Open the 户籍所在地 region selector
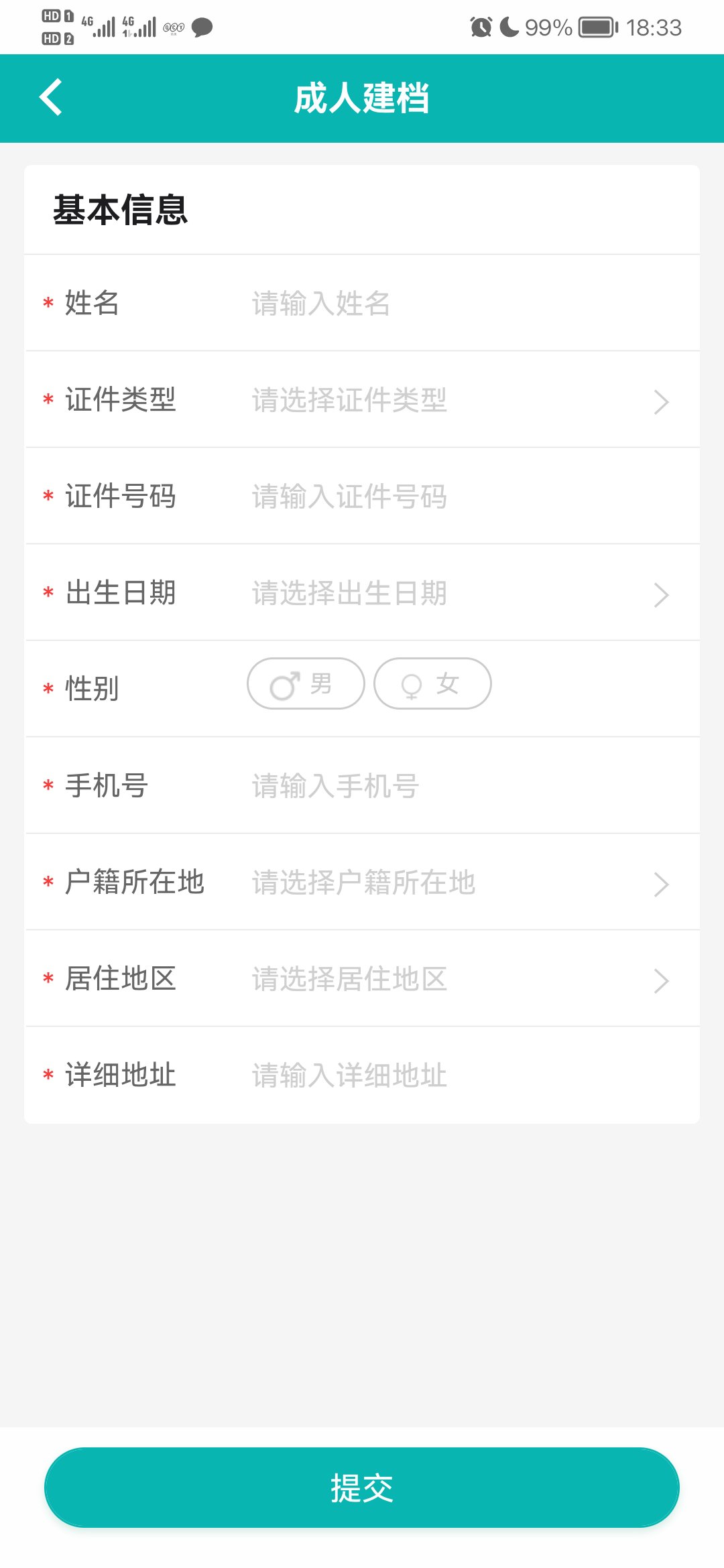 661,883
